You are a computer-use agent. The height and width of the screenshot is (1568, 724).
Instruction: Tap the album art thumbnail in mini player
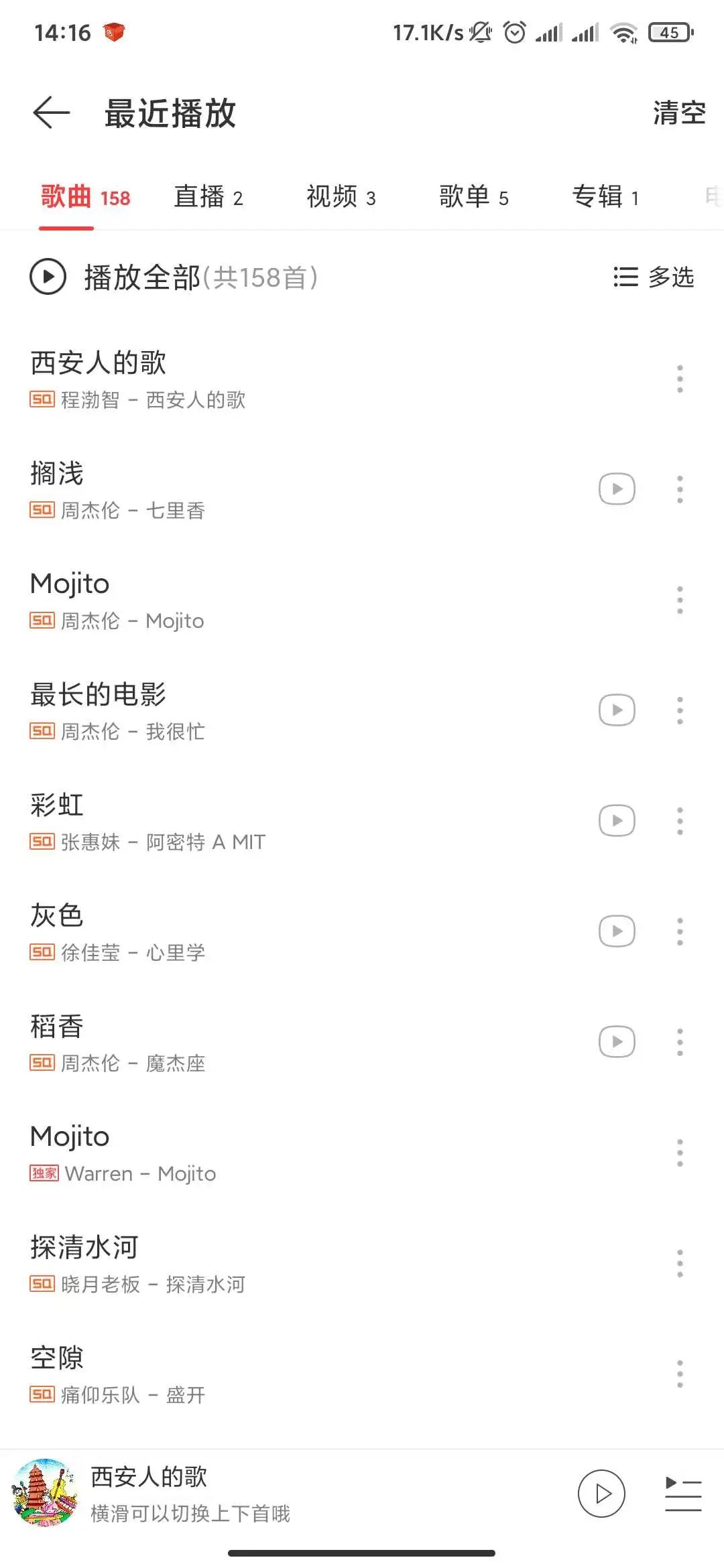coord(47,1492)
